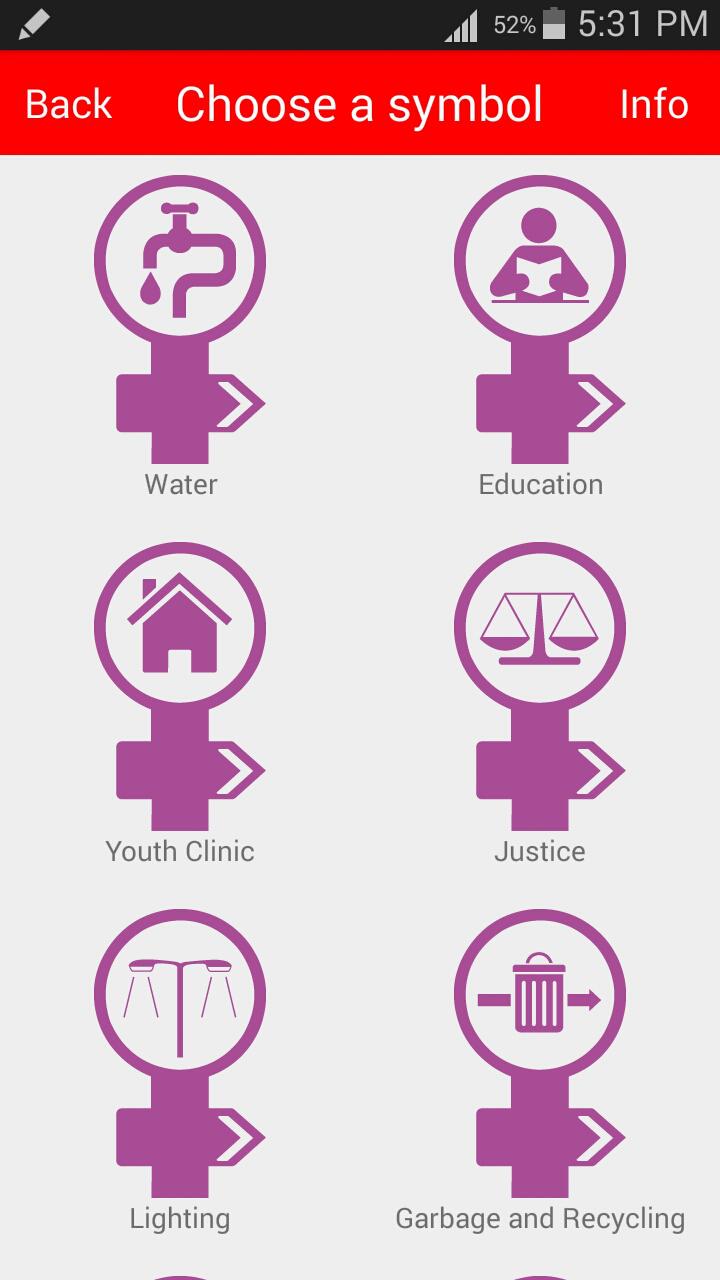Tap the Justice label text
Image resolution: width=720 pixels, height=1280 pixels.
(x=540, y=851)
